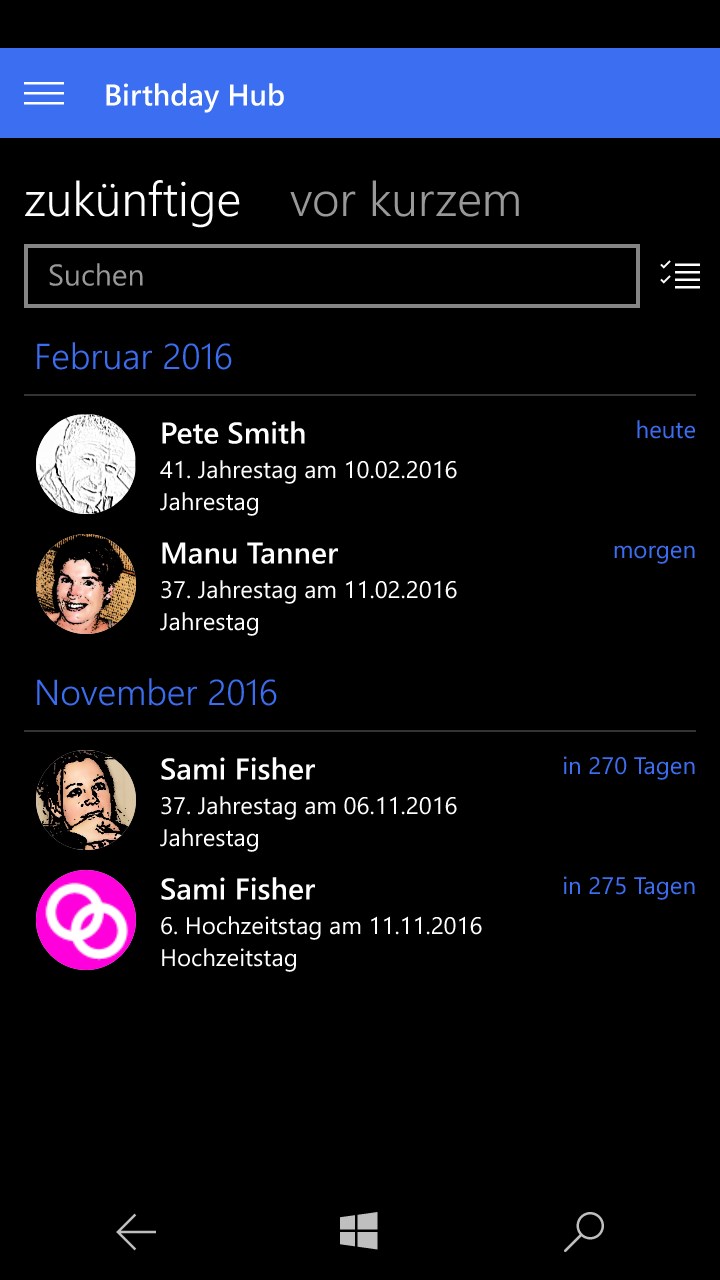Screen dimensions: 720x1280
Task: Switch to the 'vor kurzem' tab
Action: pos(405,201)
